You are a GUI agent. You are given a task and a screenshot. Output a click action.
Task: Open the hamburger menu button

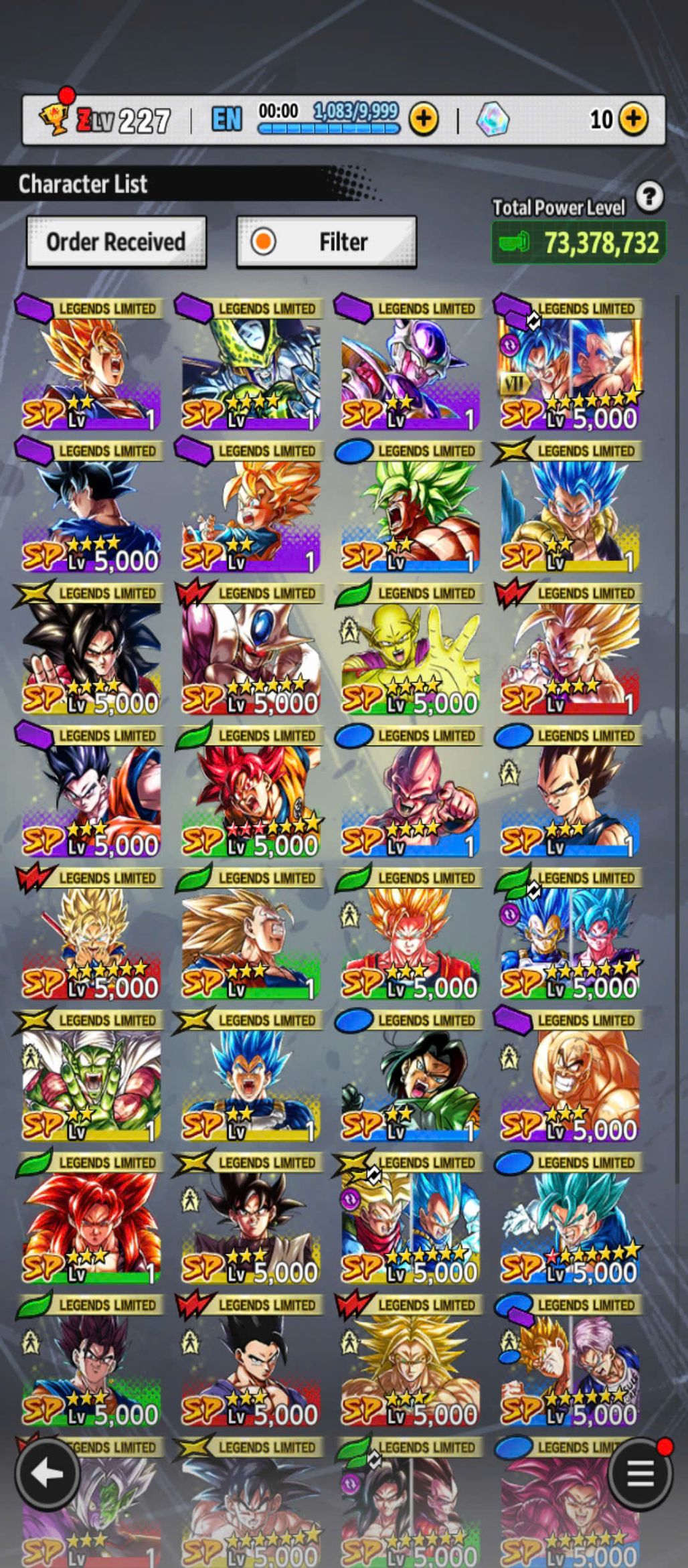640,1475
